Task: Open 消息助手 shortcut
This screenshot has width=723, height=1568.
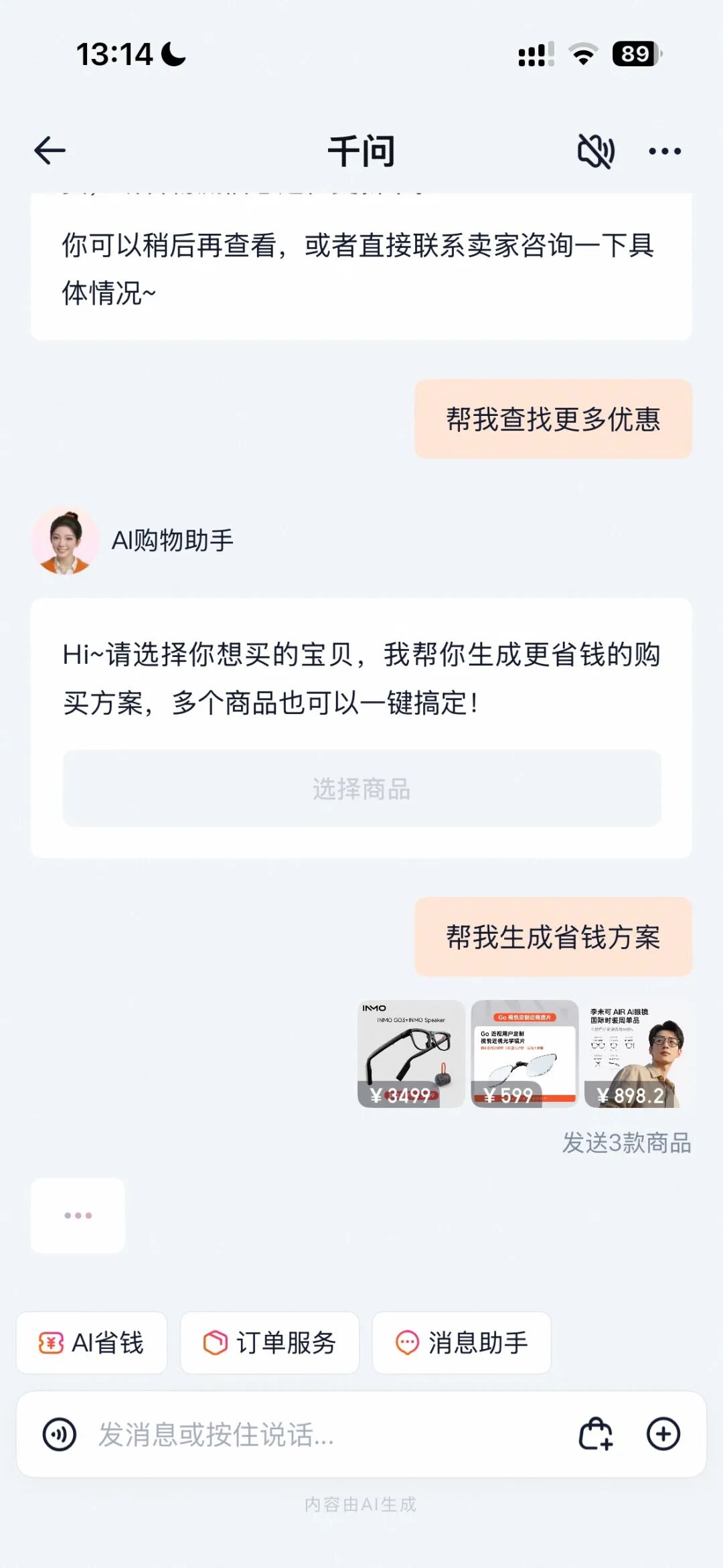Action: (462, 1343)
